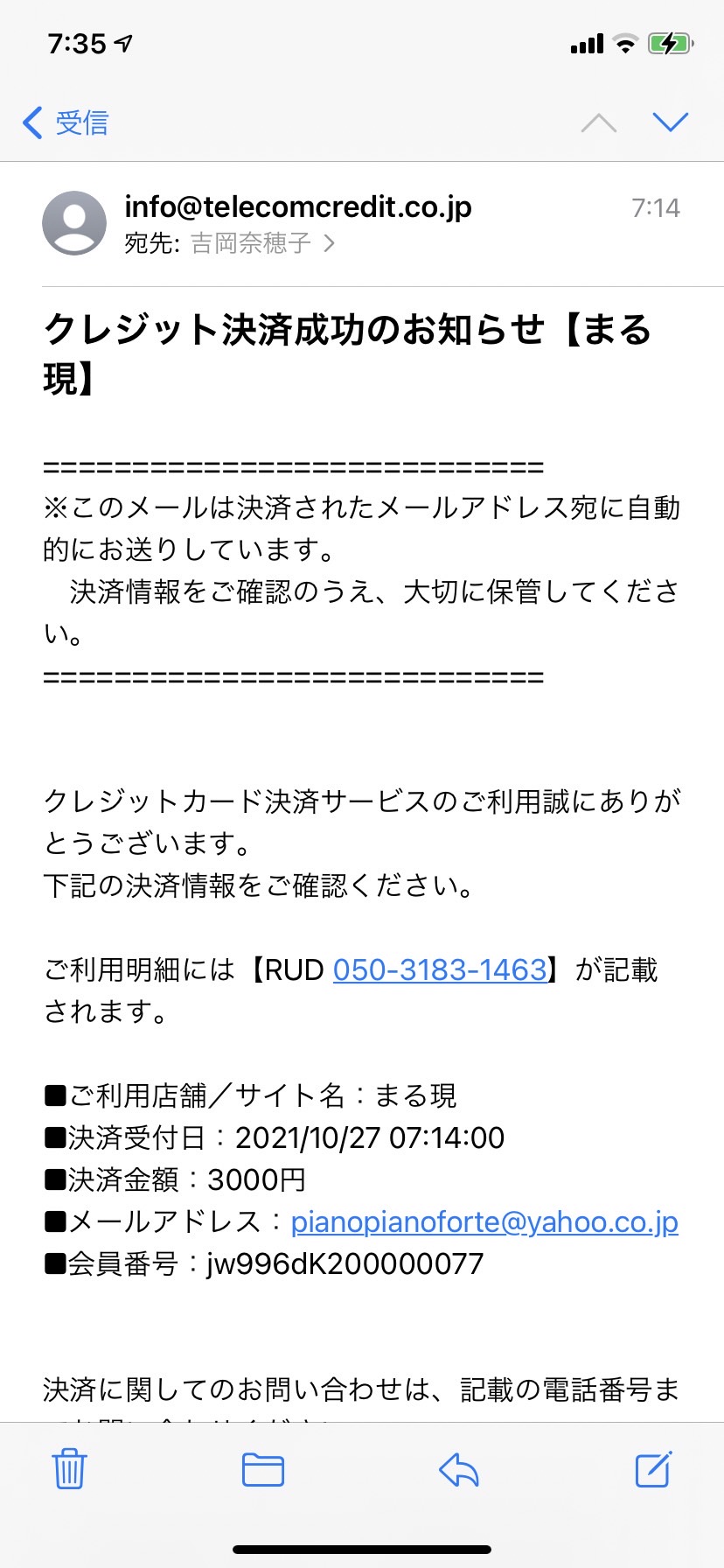Open the pianopianoforte@yahoo.co.jp email link
724x1568 pixels.
[484, 1221]
